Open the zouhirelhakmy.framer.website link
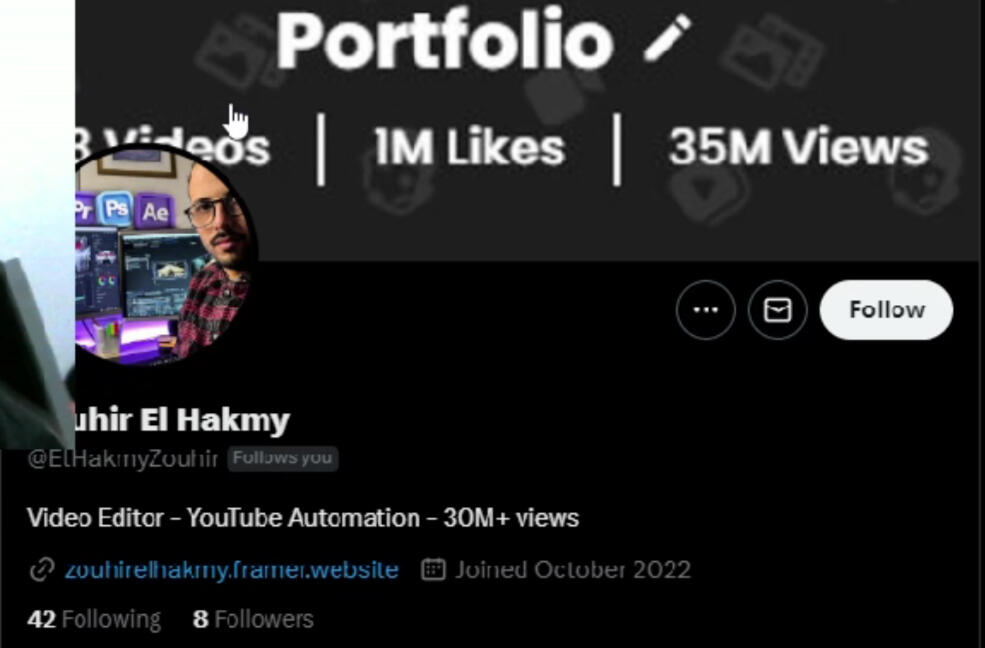 [231, 570]
